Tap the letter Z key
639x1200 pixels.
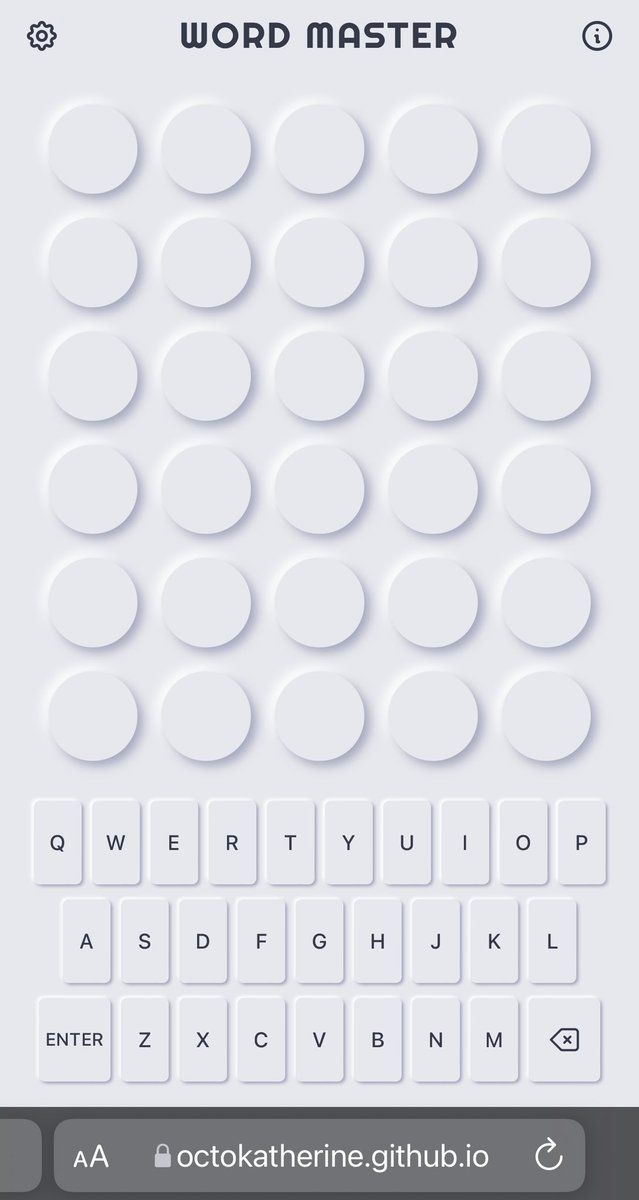point(145,1039)
